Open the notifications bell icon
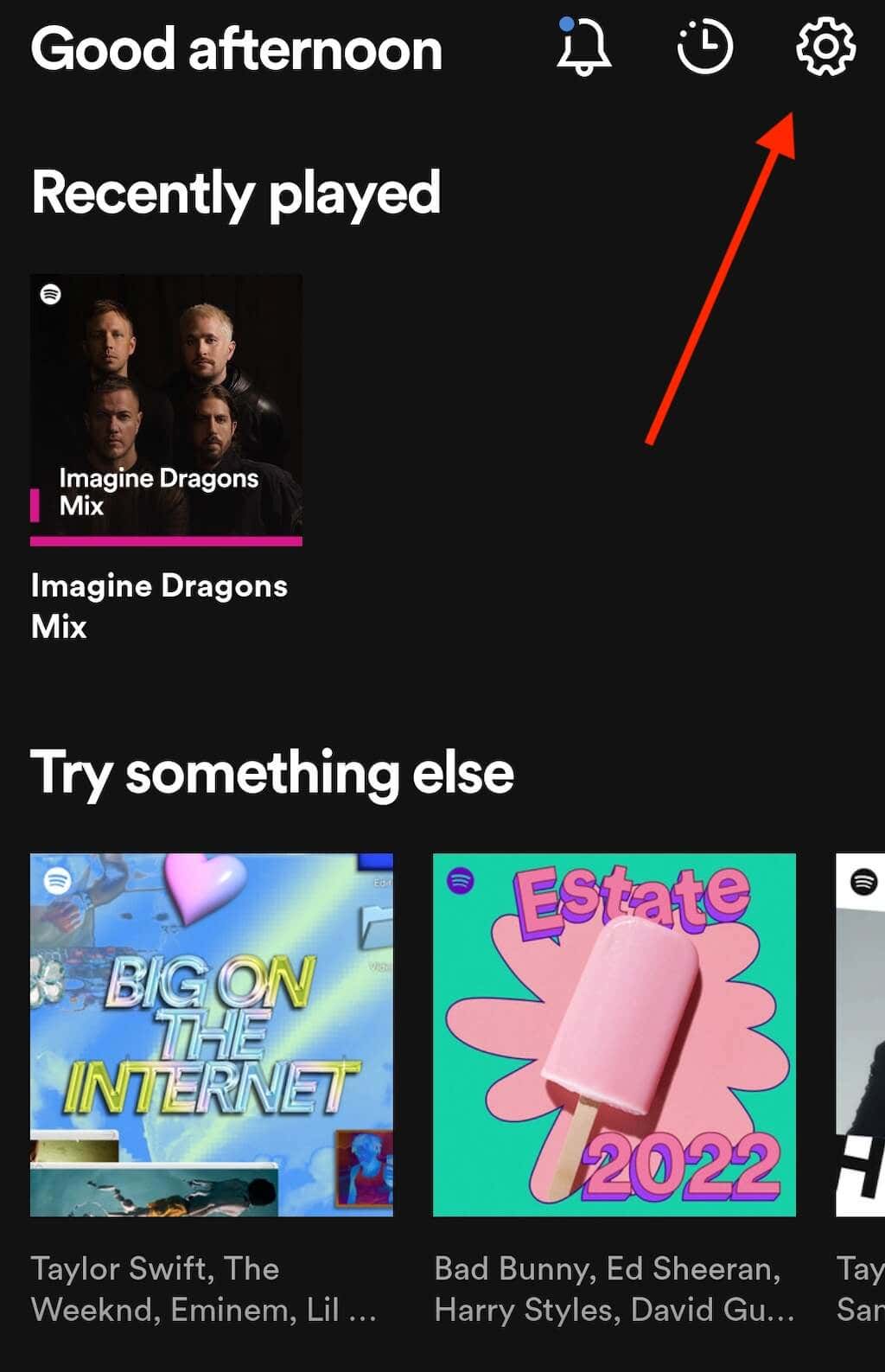The height and width of the screenshot is (1372, 885). pyautogui.click(x=584, y=50)
